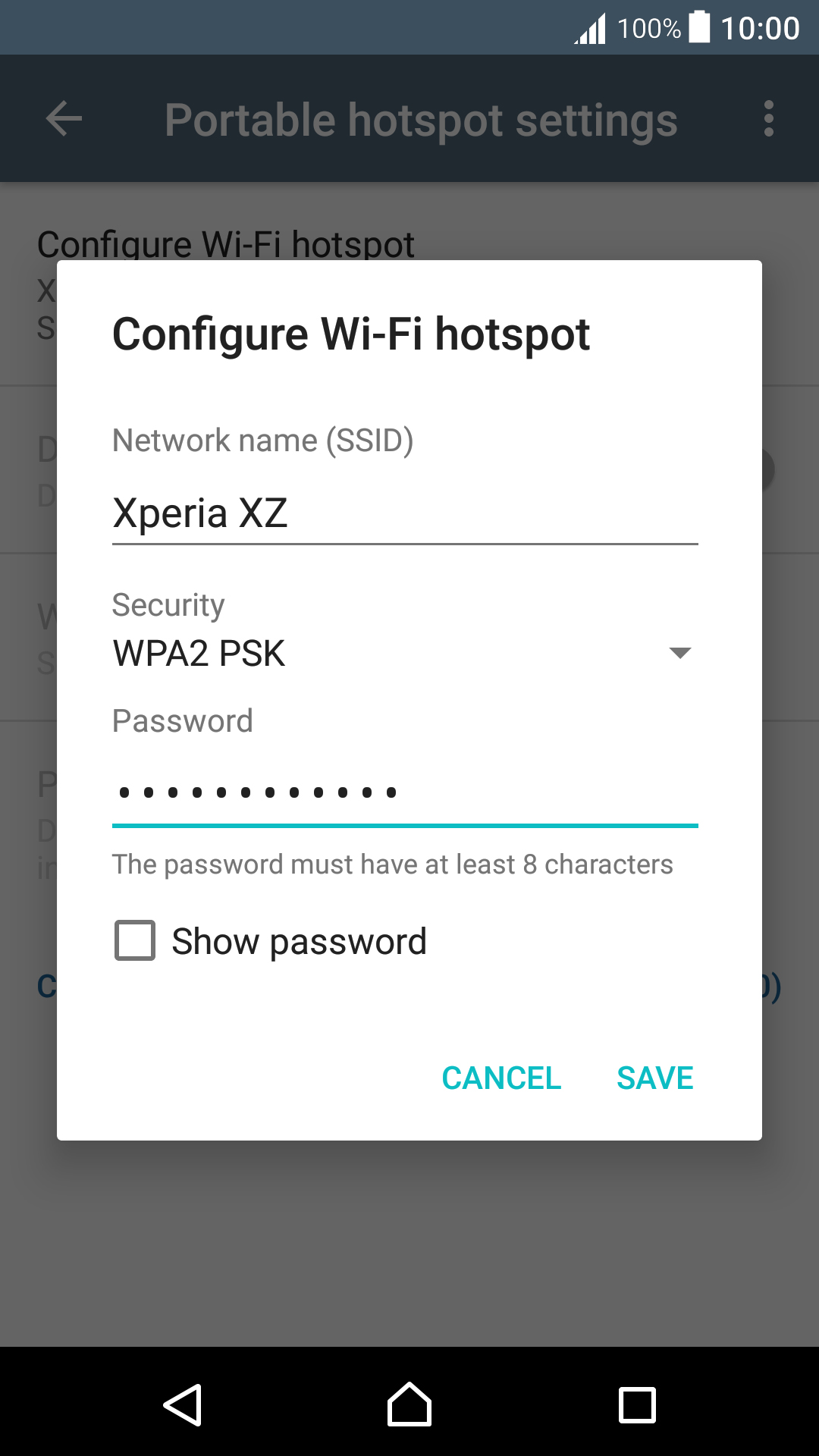The width and height of the screenshot is (819, 1456).
Task: Save the Wi-Fi hotspot settings
Action: click(x=655, y=1078)
